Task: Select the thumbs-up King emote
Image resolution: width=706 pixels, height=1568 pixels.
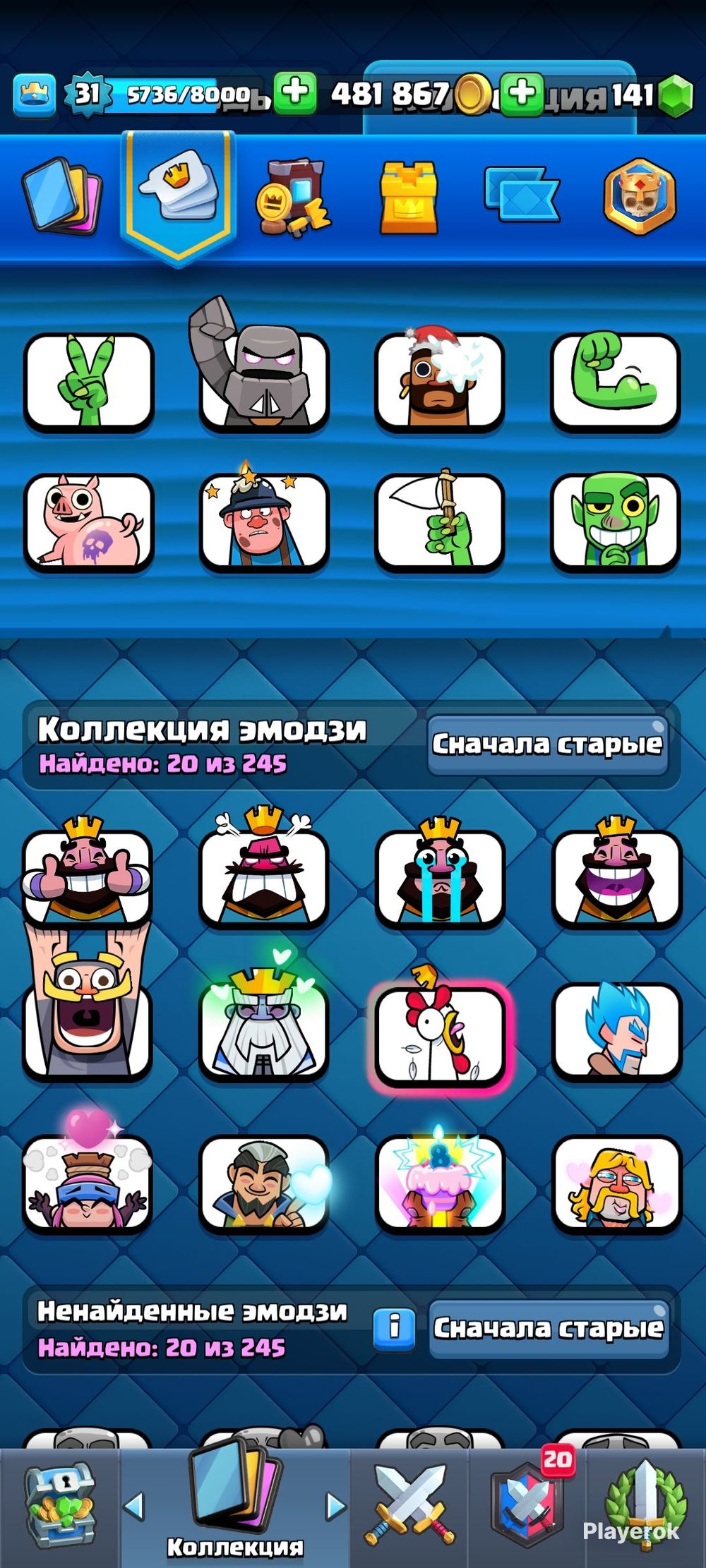Action: pyautogui.click(x=87, y=872)
